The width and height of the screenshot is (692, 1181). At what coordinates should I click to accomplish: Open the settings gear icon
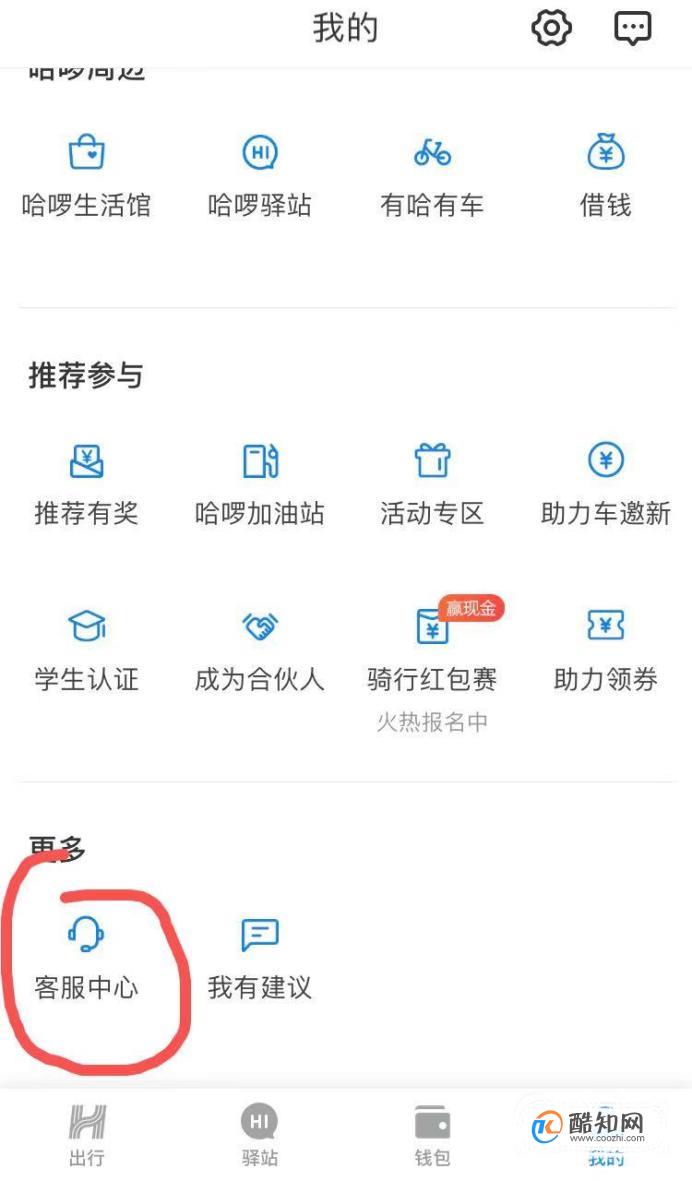pyautogui.click(x=551, y=28)
